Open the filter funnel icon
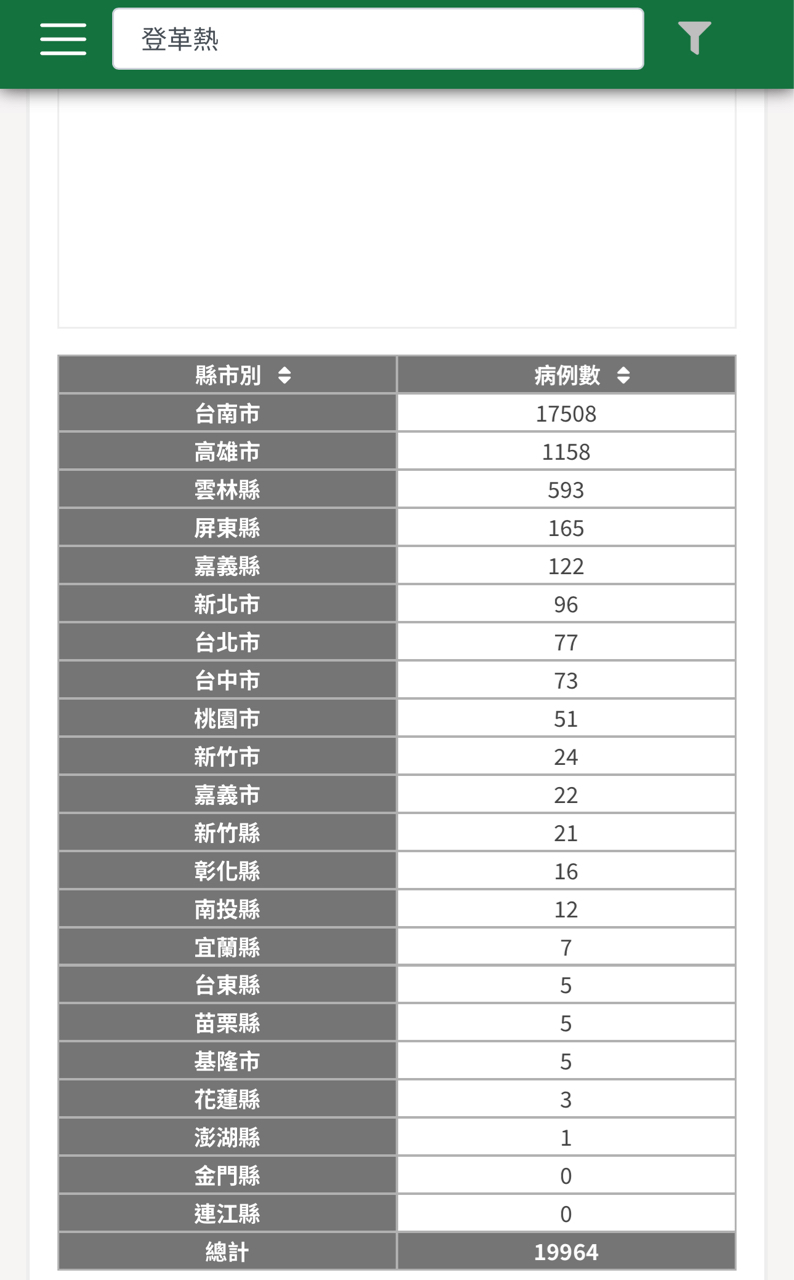 tap(694, 38)
